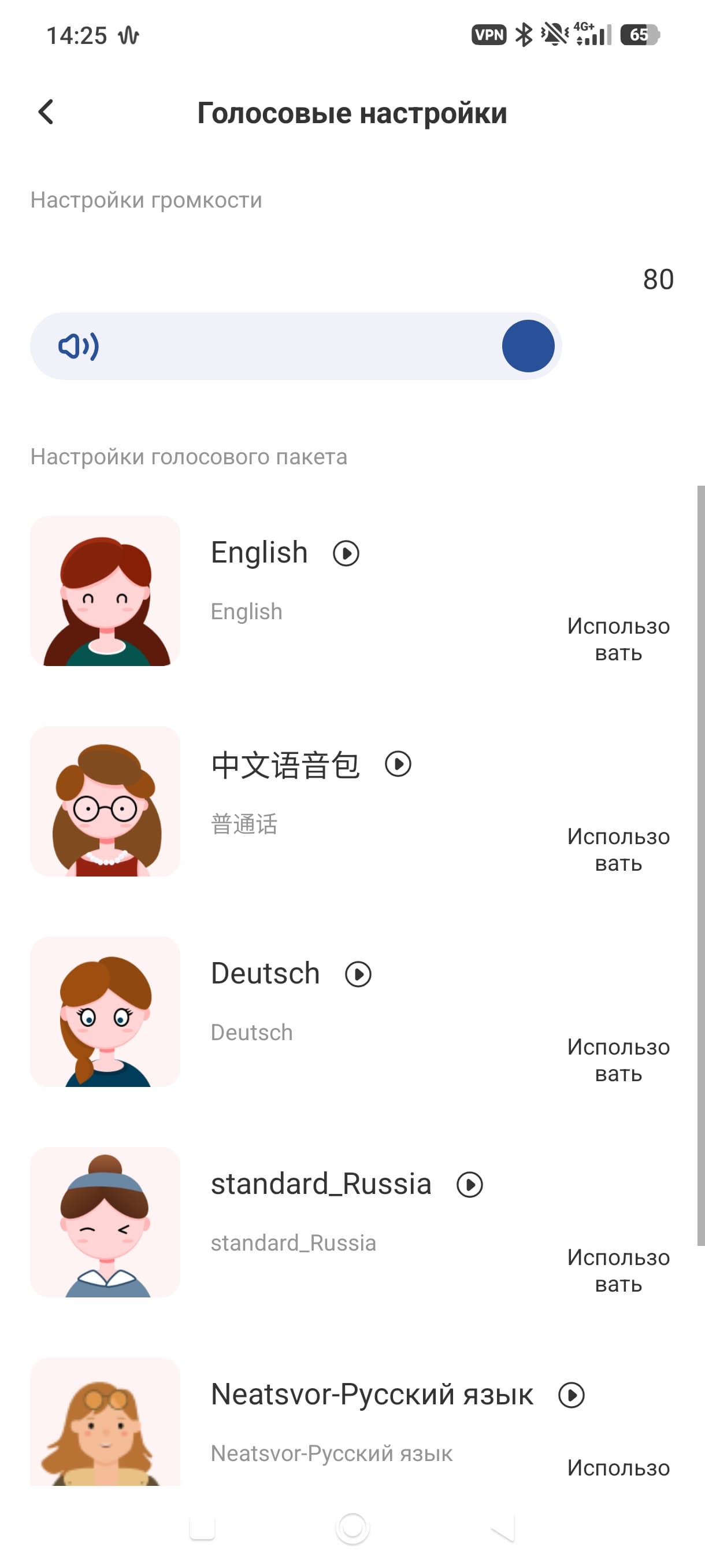Tap the volume slider track
The width and height of the screenshot is (705, 1568).
[x=296, y=346]
